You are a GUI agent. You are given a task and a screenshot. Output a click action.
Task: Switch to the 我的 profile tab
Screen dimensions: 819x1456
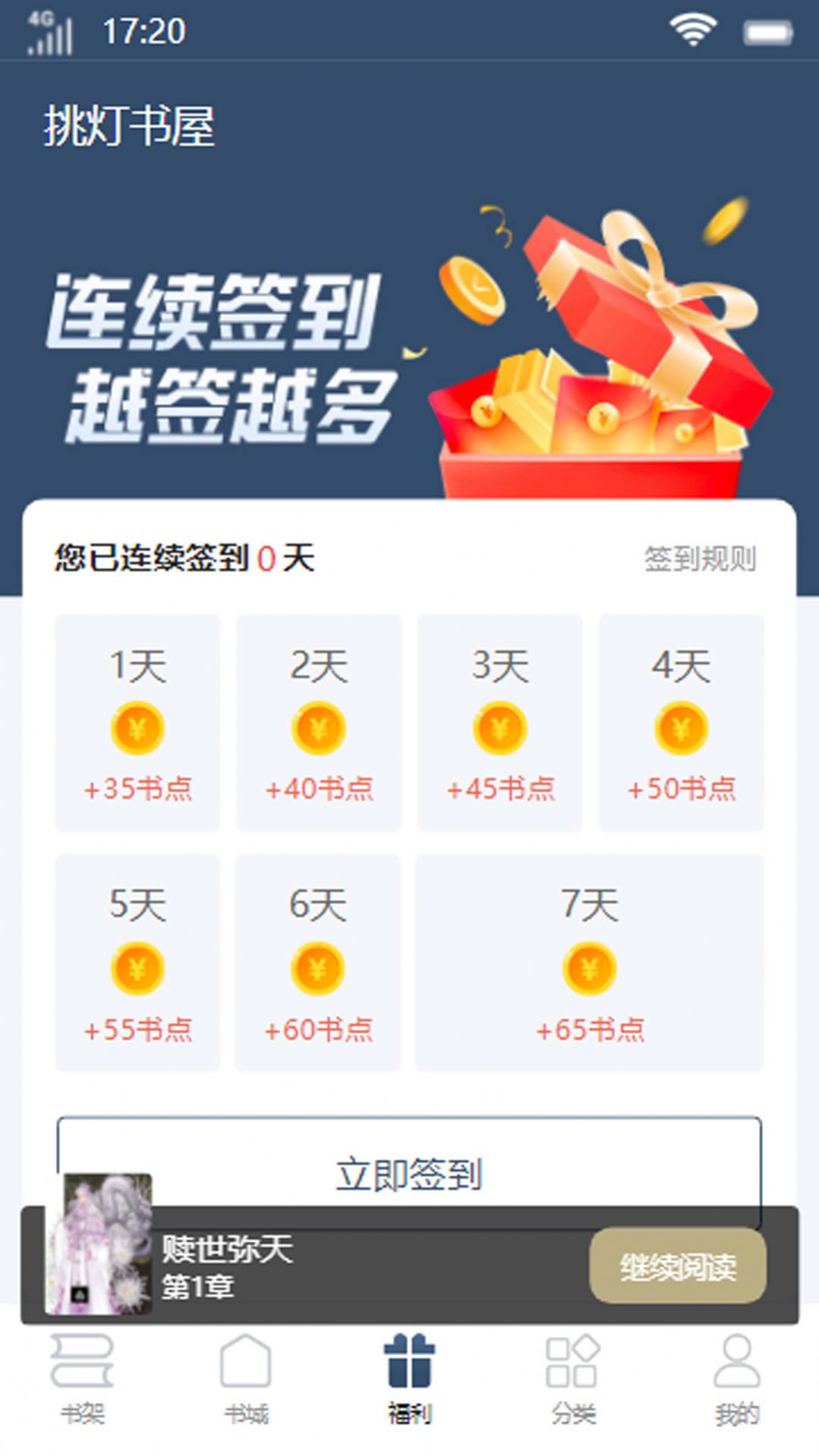736,1380
